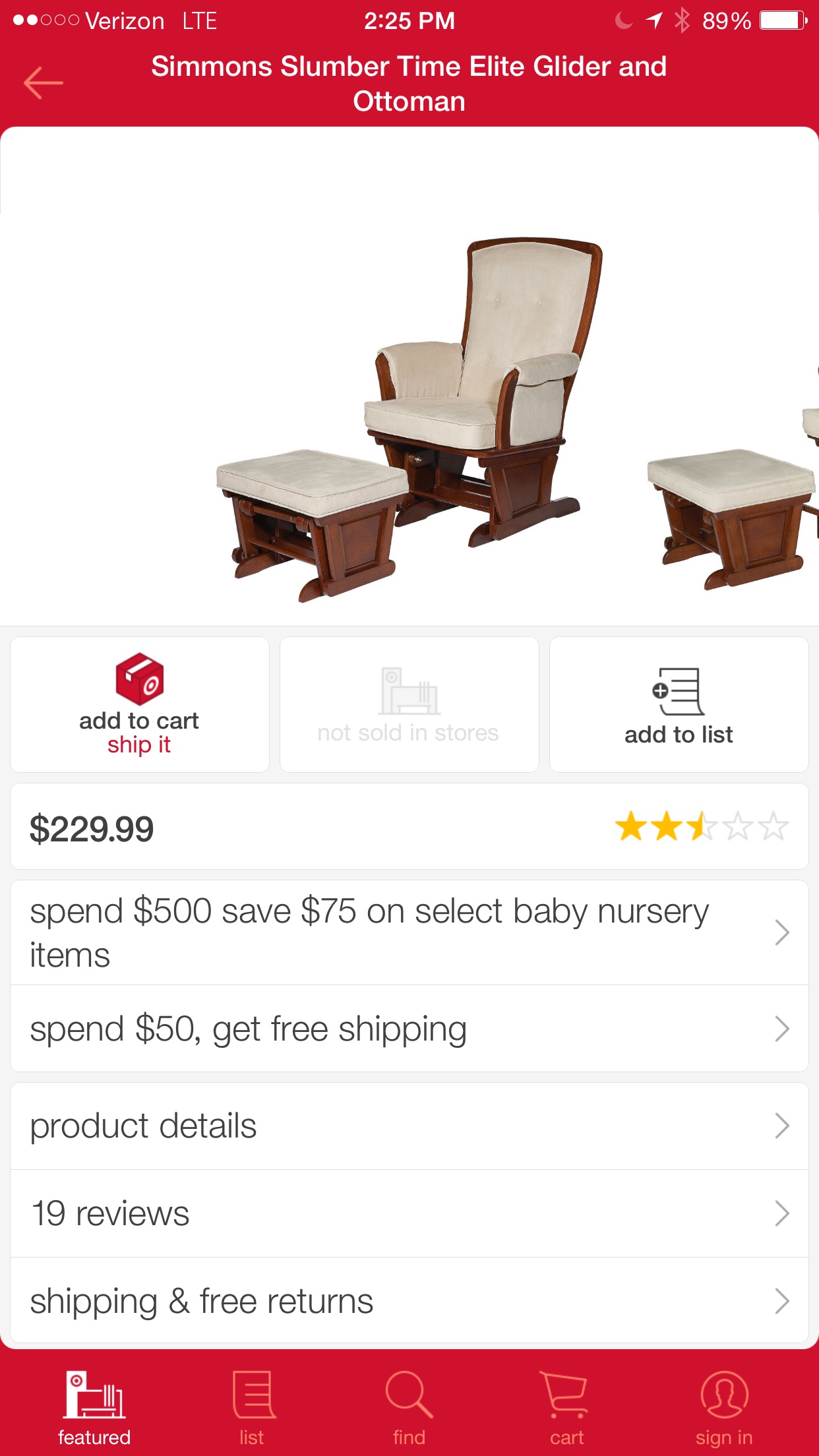Read the 19 reviews

409,1213
